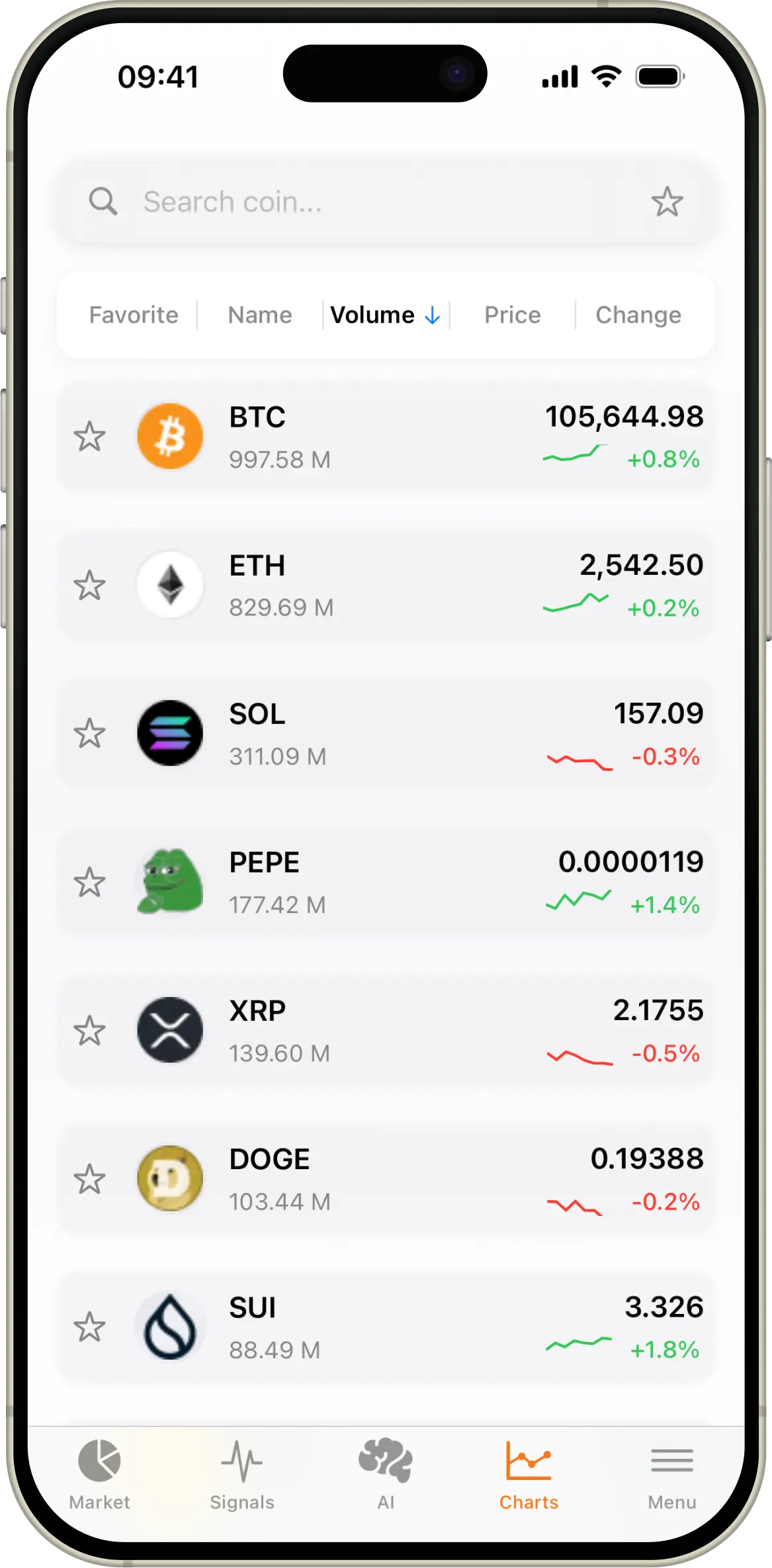This screenshot has width=772, height=1568.
Task: Open the BTC coin row
Action: coord(397,437)
